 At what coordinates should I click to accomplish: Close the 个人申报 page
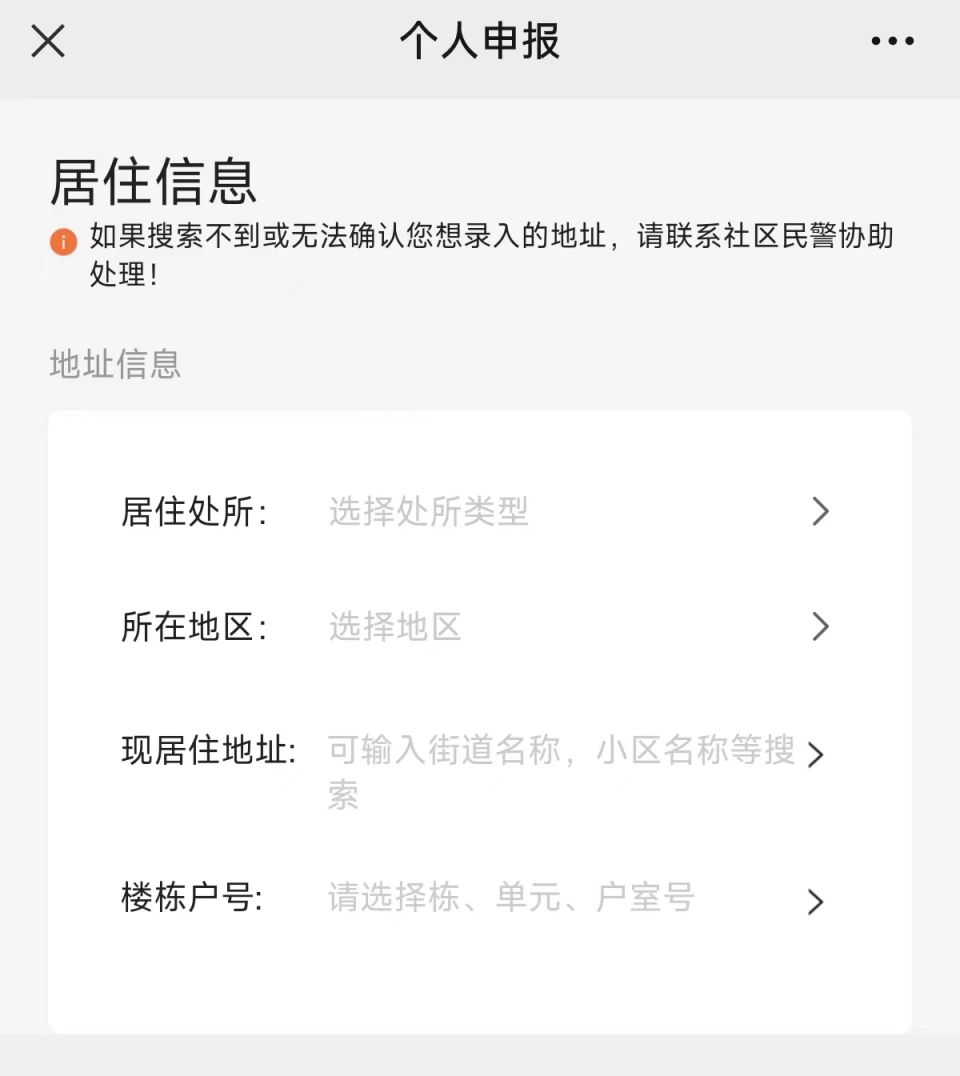48,42
